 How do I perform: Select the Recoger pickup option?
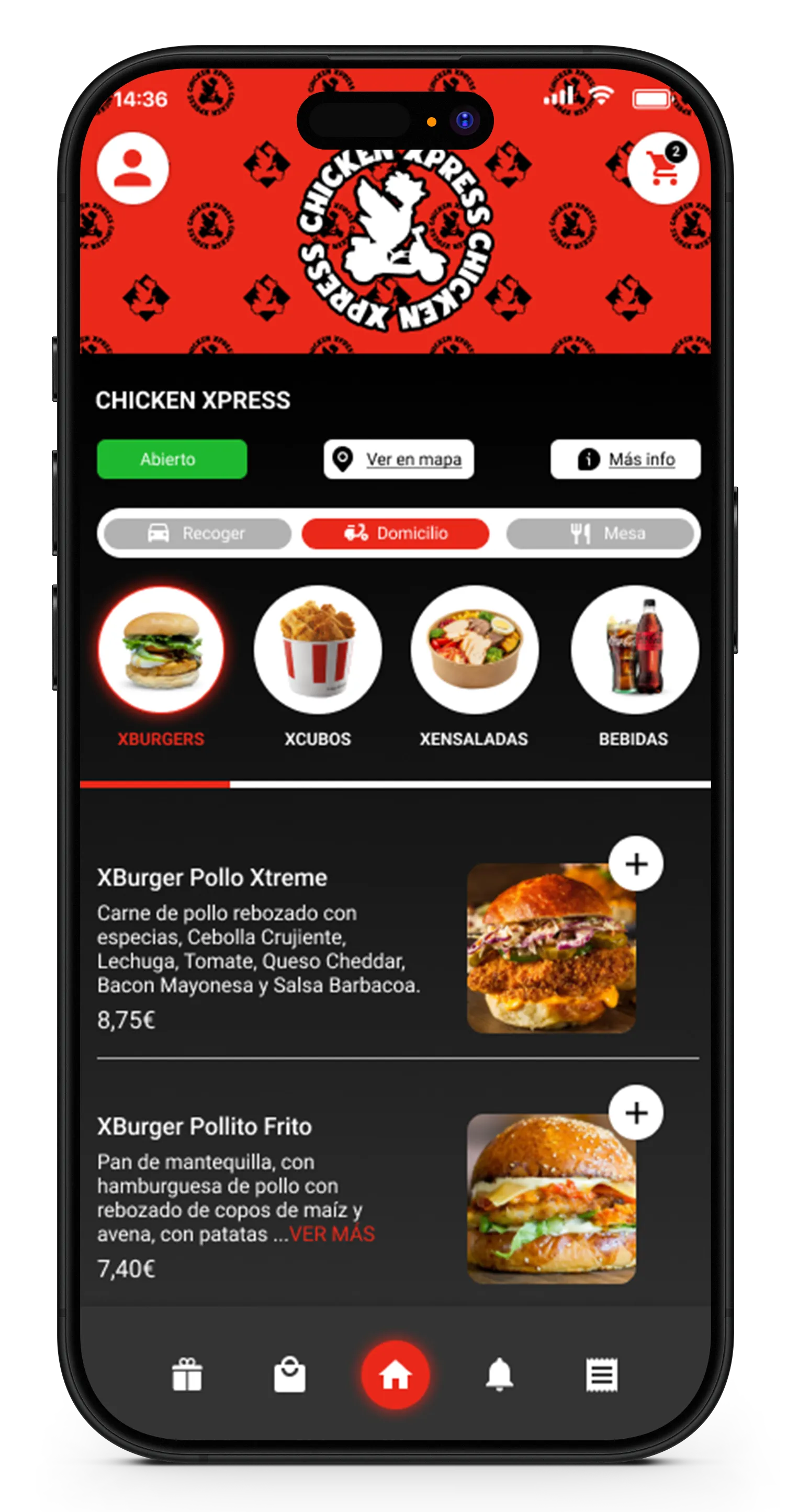[197, 533]
